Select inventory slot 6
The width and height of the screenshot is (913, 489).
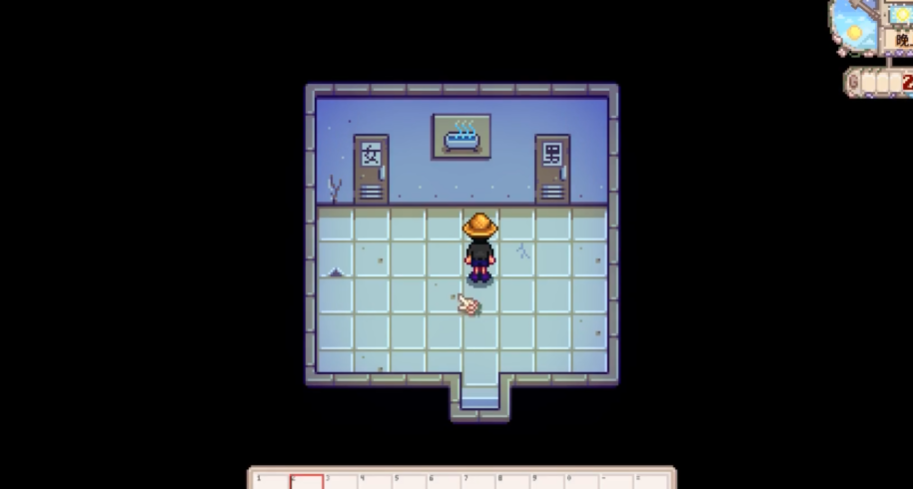[x=445, y=482]
